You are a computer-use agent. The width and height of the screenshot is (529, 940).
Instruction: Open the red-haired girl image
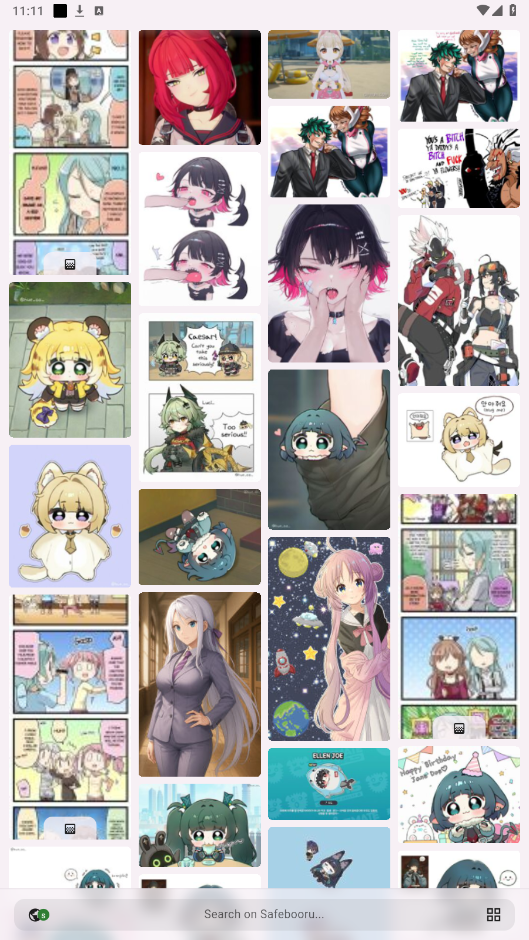coord(200,88)
